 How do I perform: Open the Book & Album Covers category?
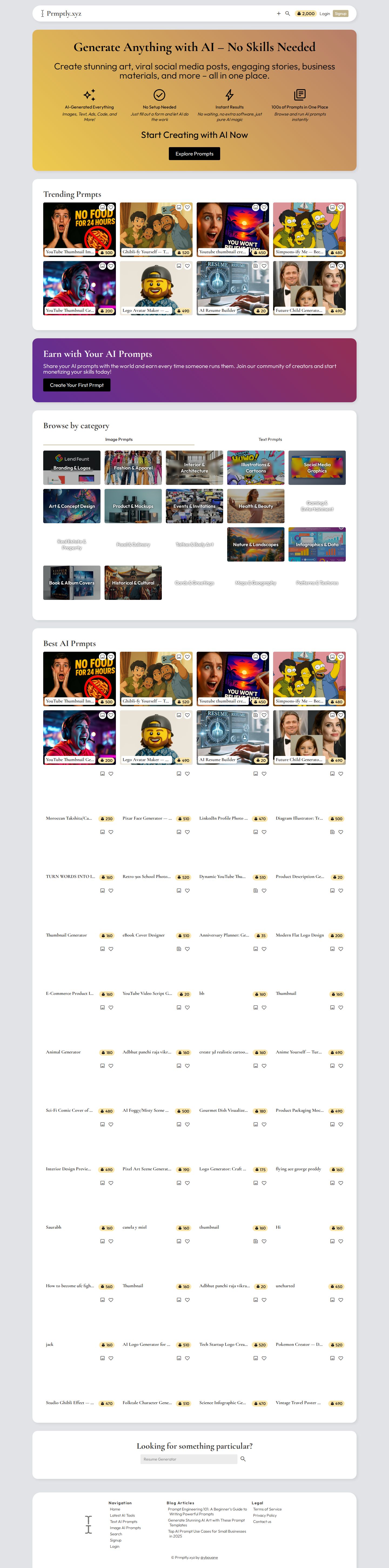pyautogui.click(x=72, y=583)
